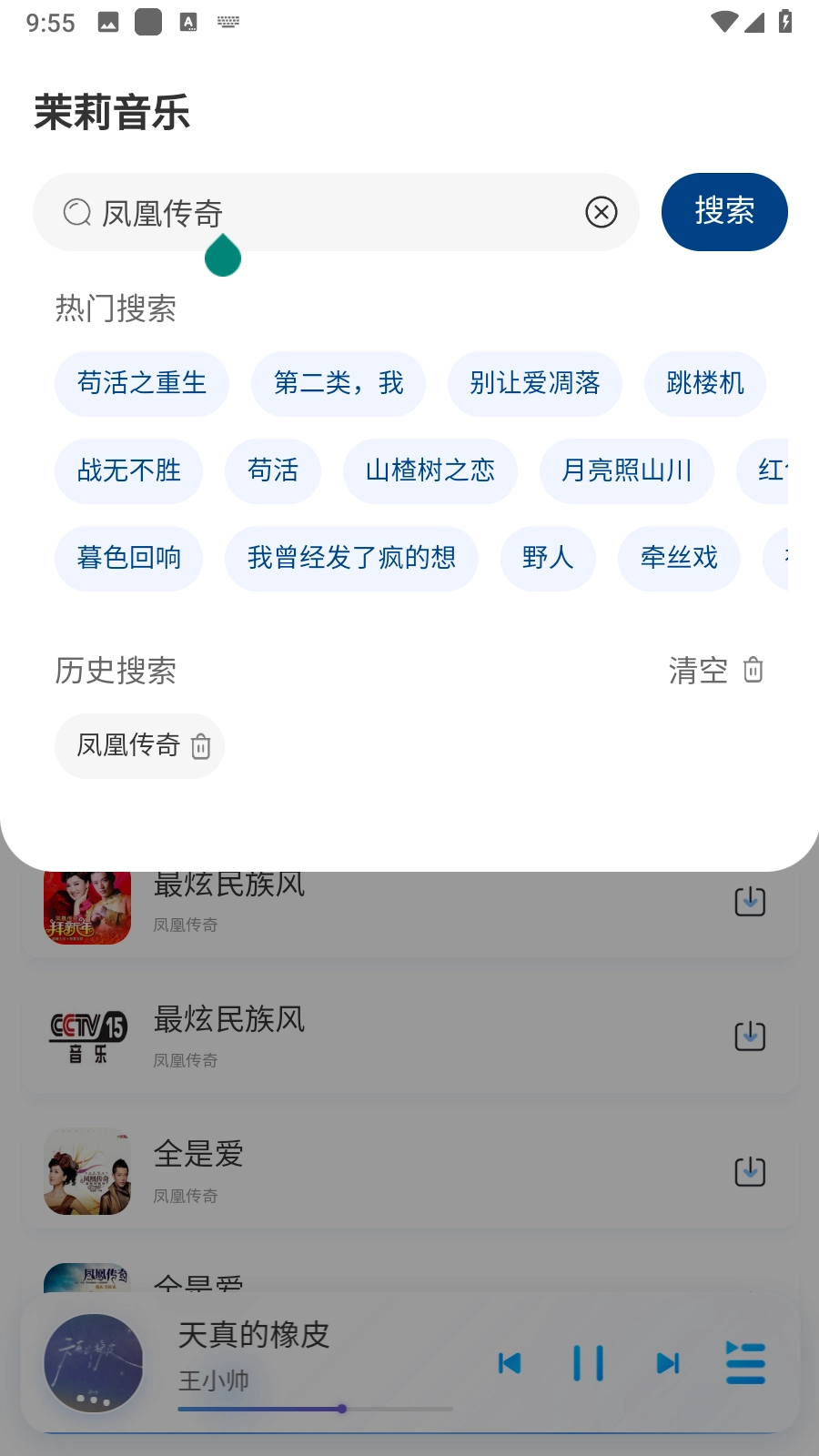Image resolution: width=819 pixels, height=1456 pixels.
Task: Click the magnifier icon inside the search bar
Action: pos(76,212)
